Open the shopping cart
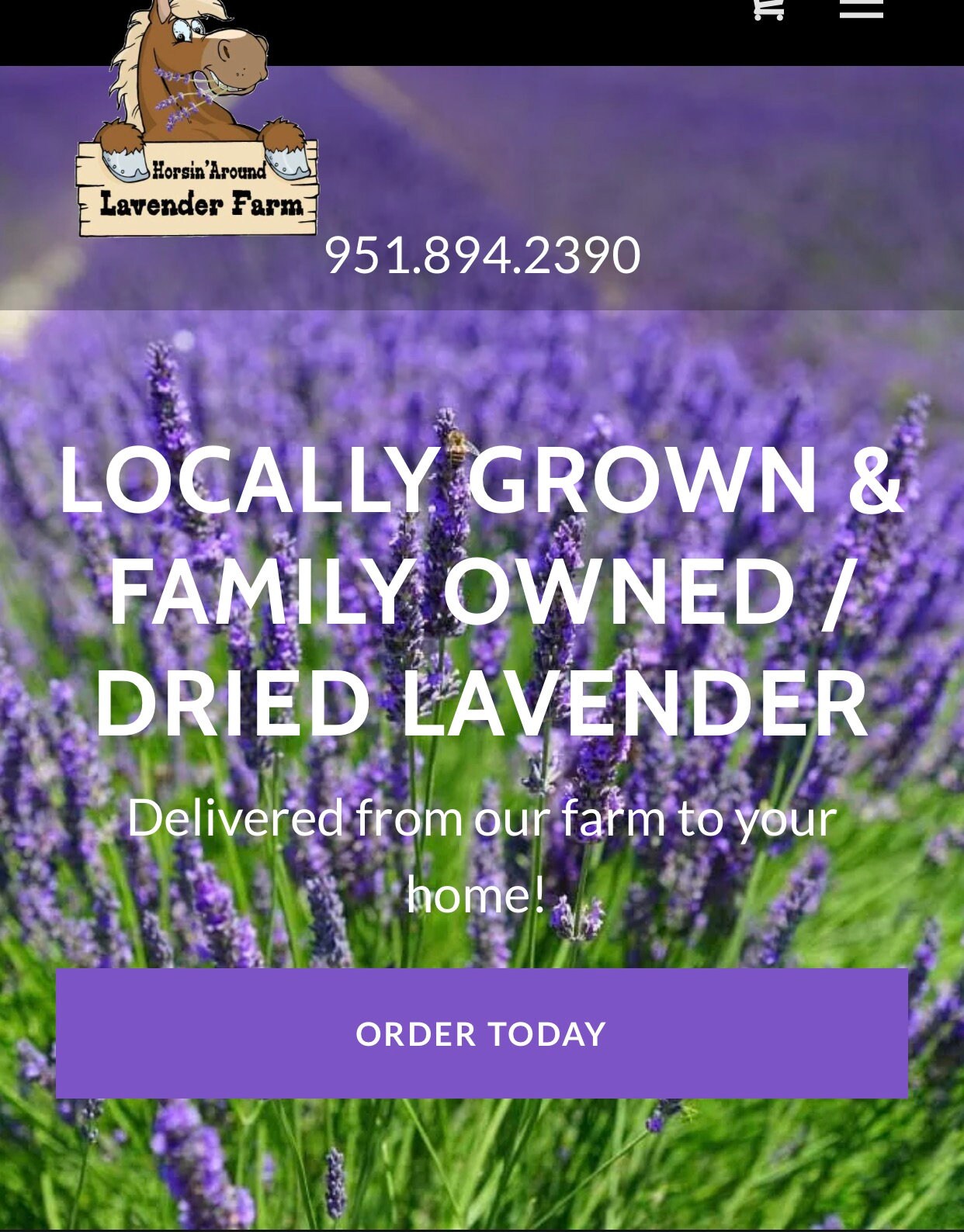Image resolution: width=964 pixels, height=1232 pixels. tap(768, 9)
